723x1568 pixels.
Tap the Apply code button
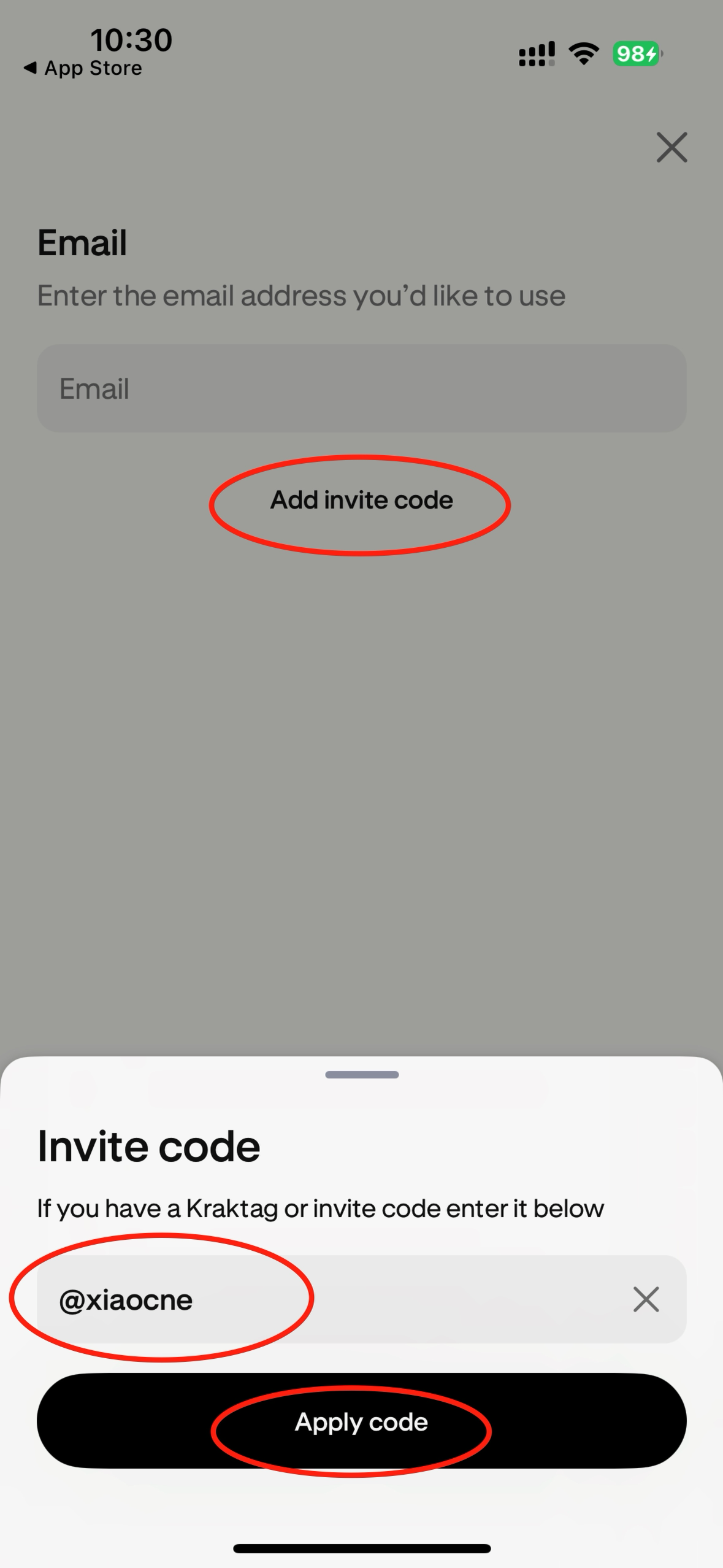point(361,1421)
